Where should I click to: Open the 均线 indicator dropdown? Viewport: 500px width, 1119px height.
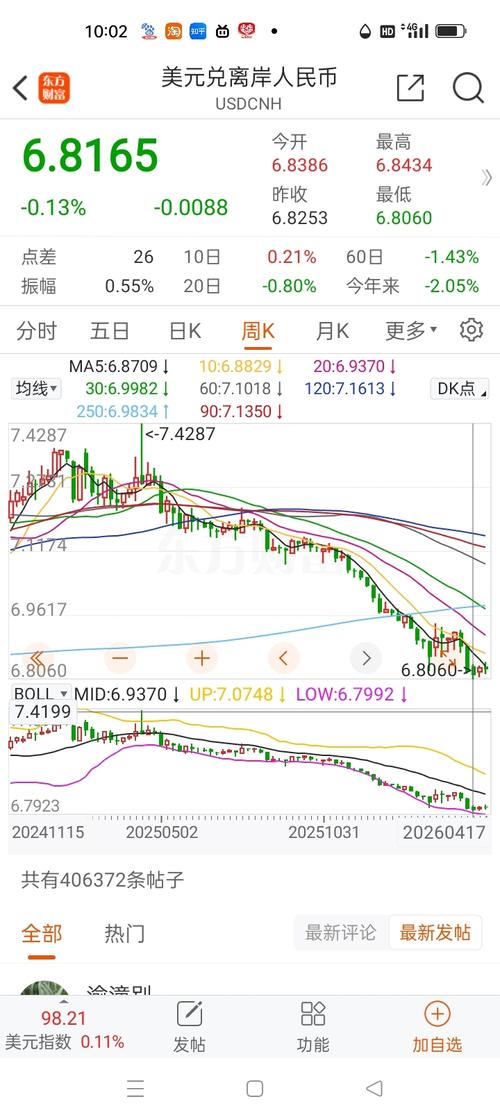[37, 389]
